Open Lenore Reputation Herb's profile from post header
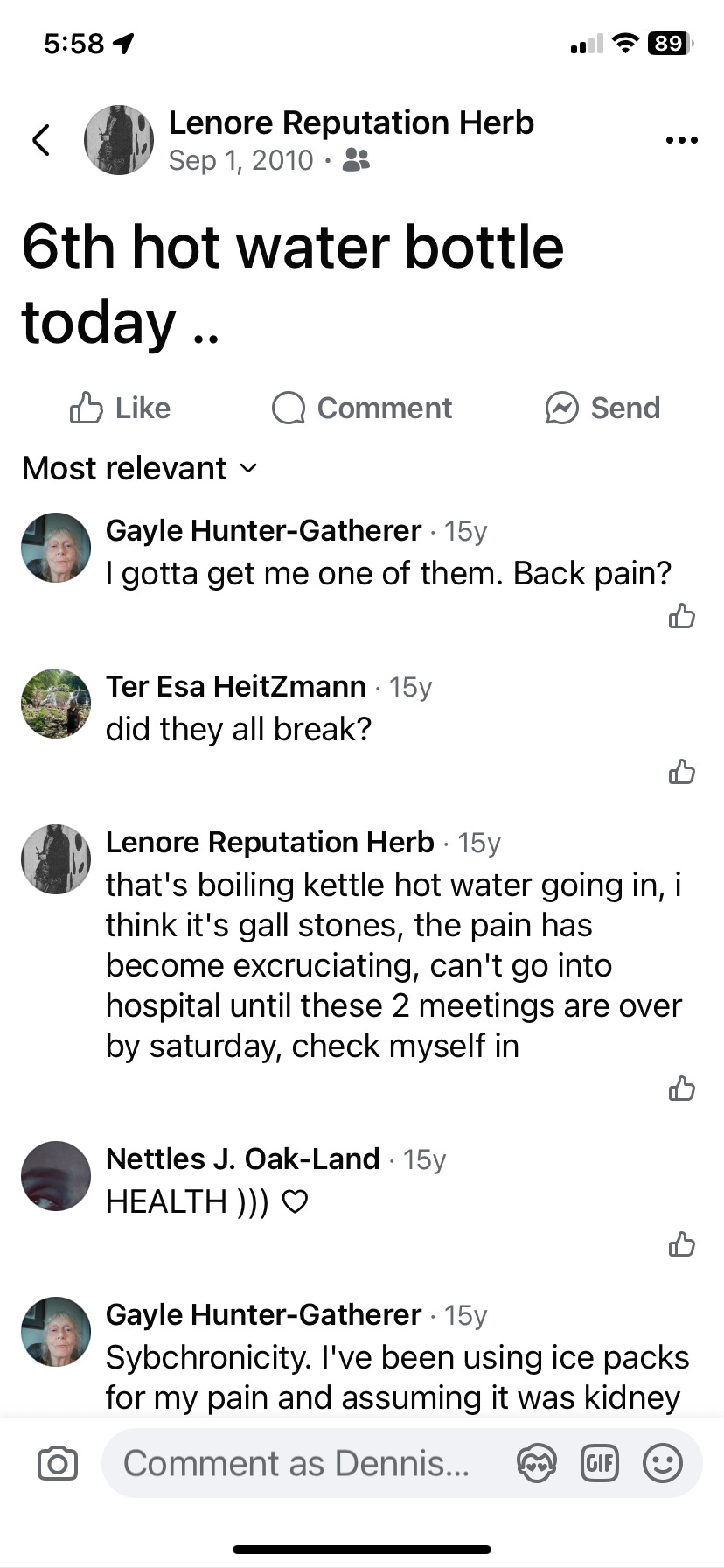Image resolution: width=724 pixels, height=1568 pixels. pyautogui.click(x=350, y=123)
